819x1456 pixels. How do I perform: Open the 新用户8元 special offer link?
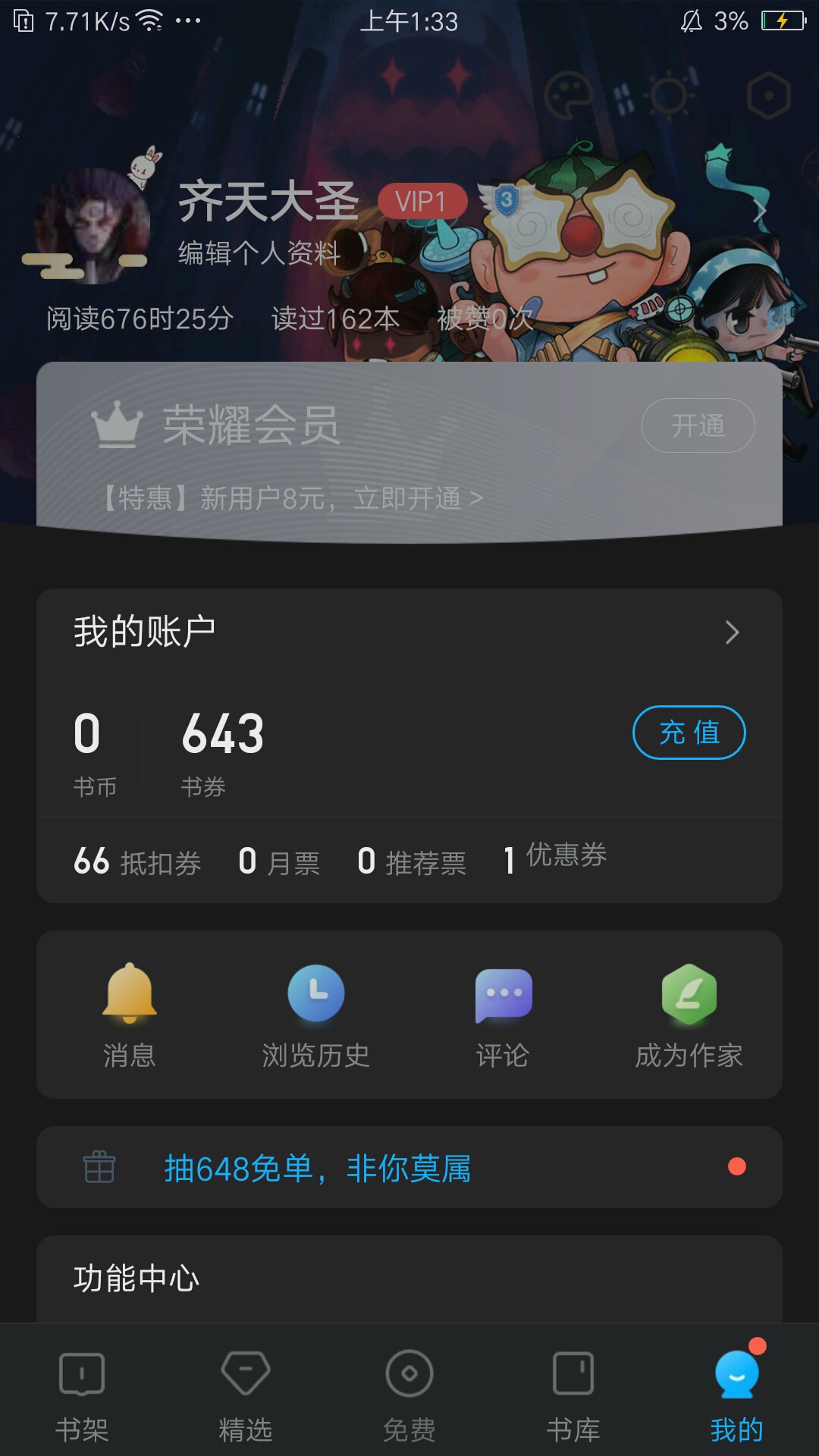(292, 498)
